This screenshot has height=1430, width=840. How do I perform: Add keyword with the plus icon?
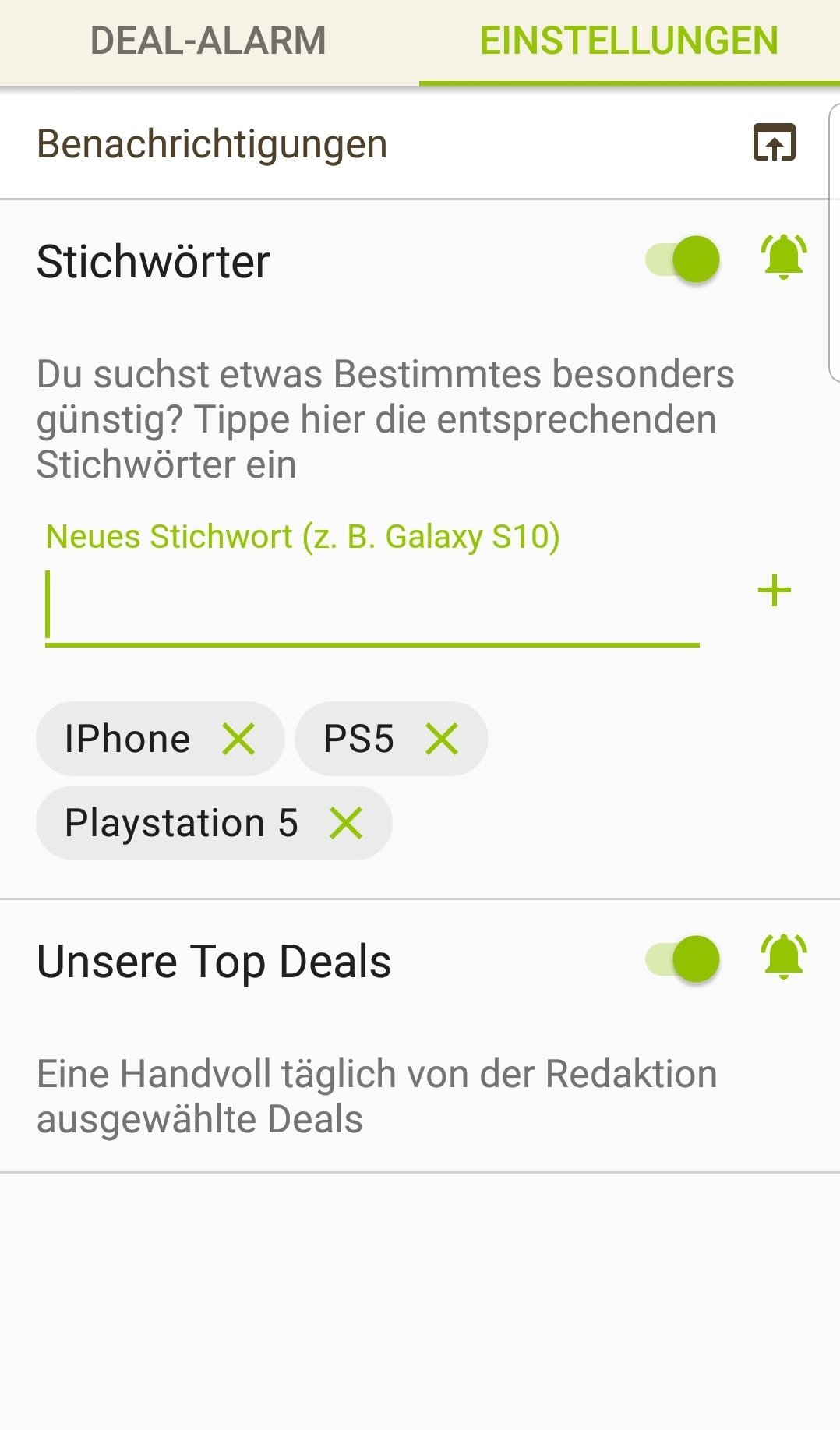[775, 590]
